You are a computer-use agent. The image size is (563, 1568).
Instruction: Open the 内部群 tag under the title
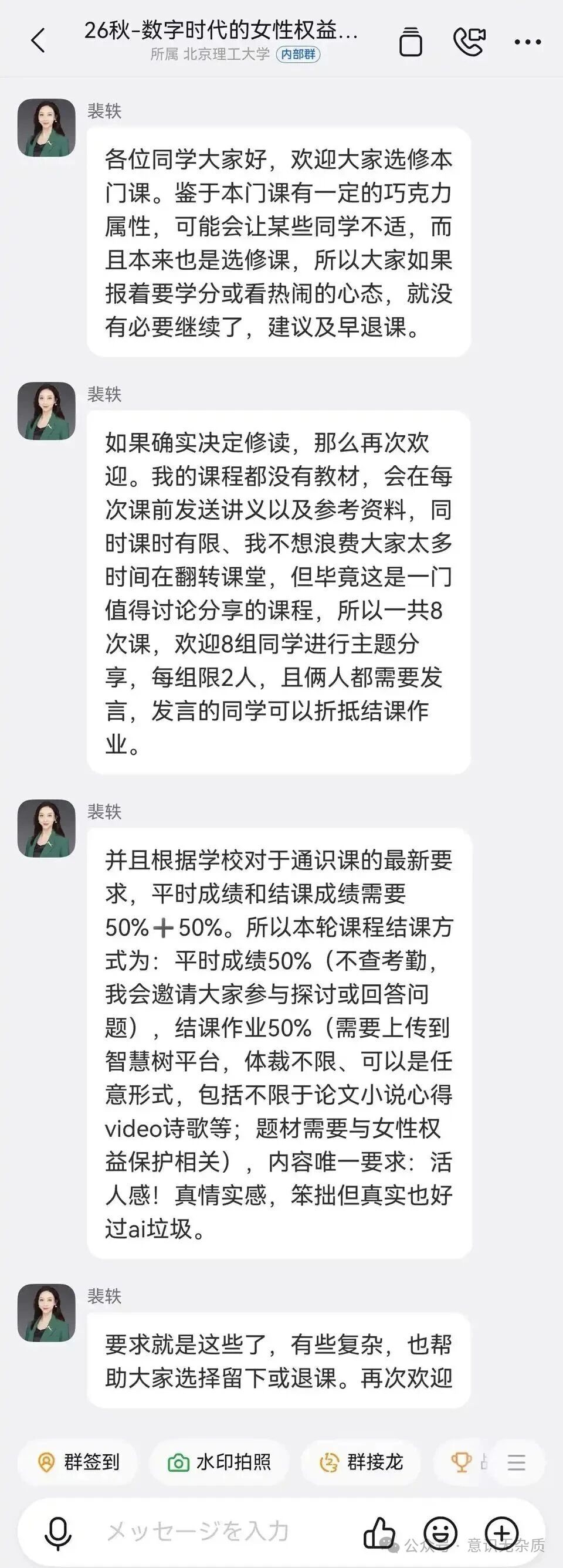pyautogui.click(x=299, y=54)
